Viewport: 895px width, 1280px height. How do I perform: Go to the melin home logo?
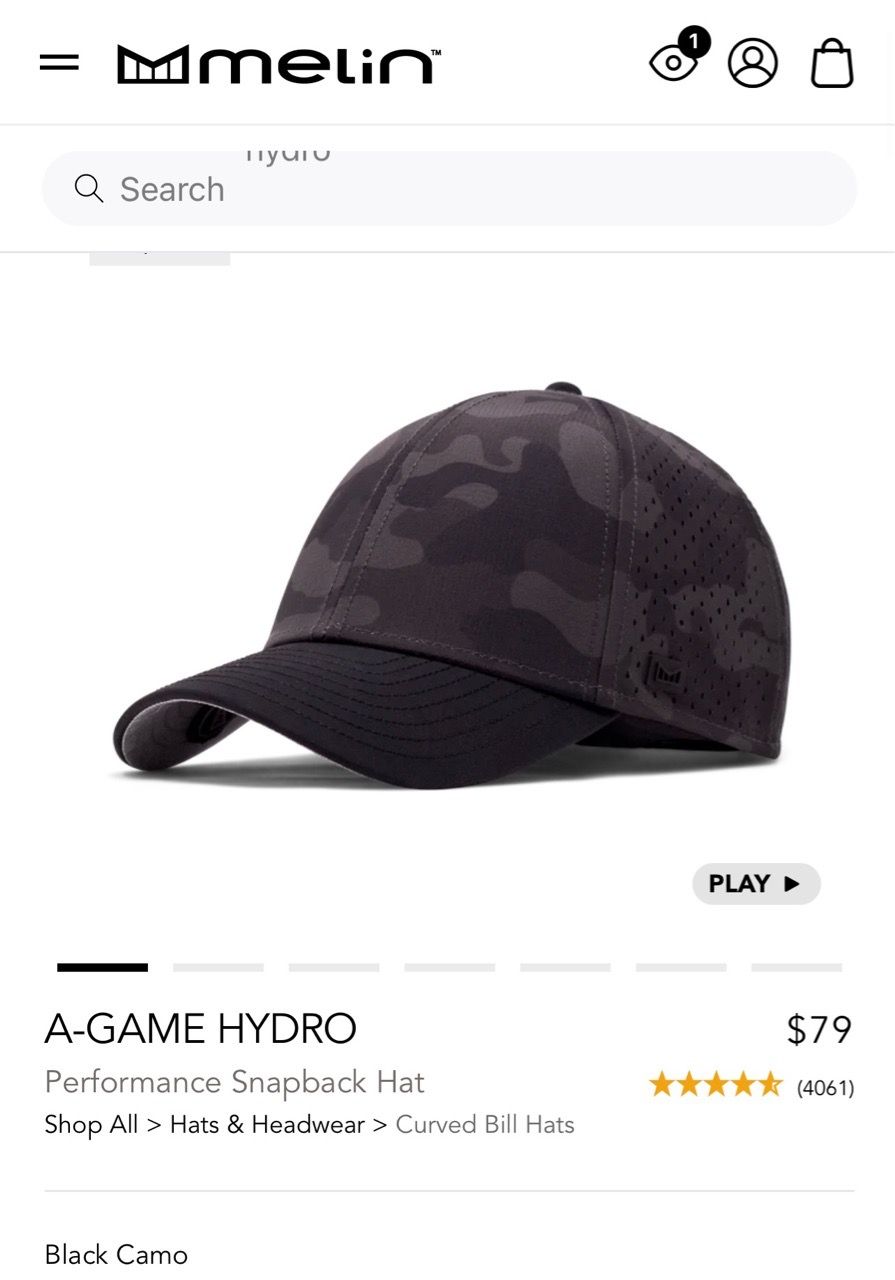[278, 64]
